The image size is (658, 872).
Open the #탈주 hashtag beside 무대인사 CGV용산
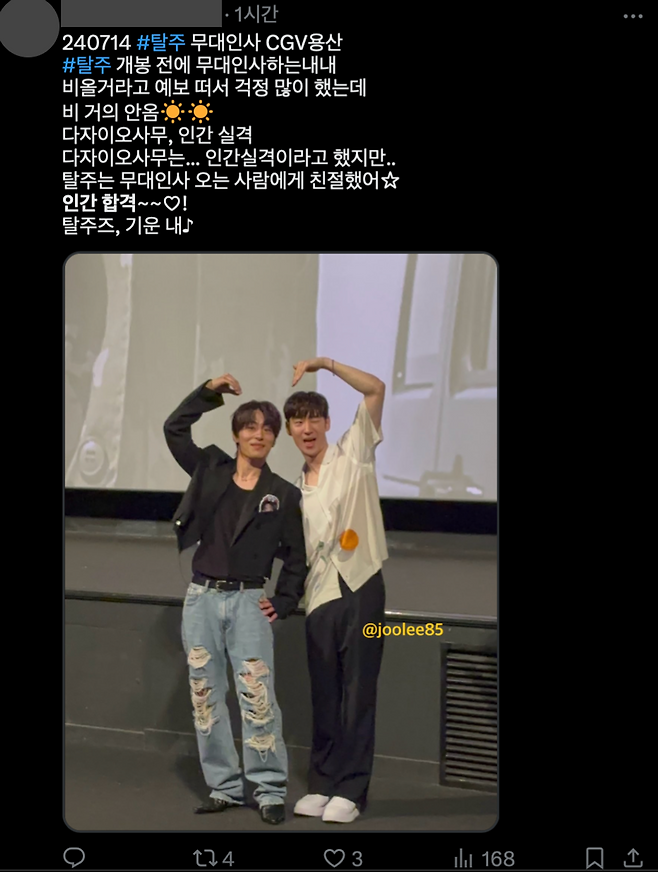[x=160, y=42]
